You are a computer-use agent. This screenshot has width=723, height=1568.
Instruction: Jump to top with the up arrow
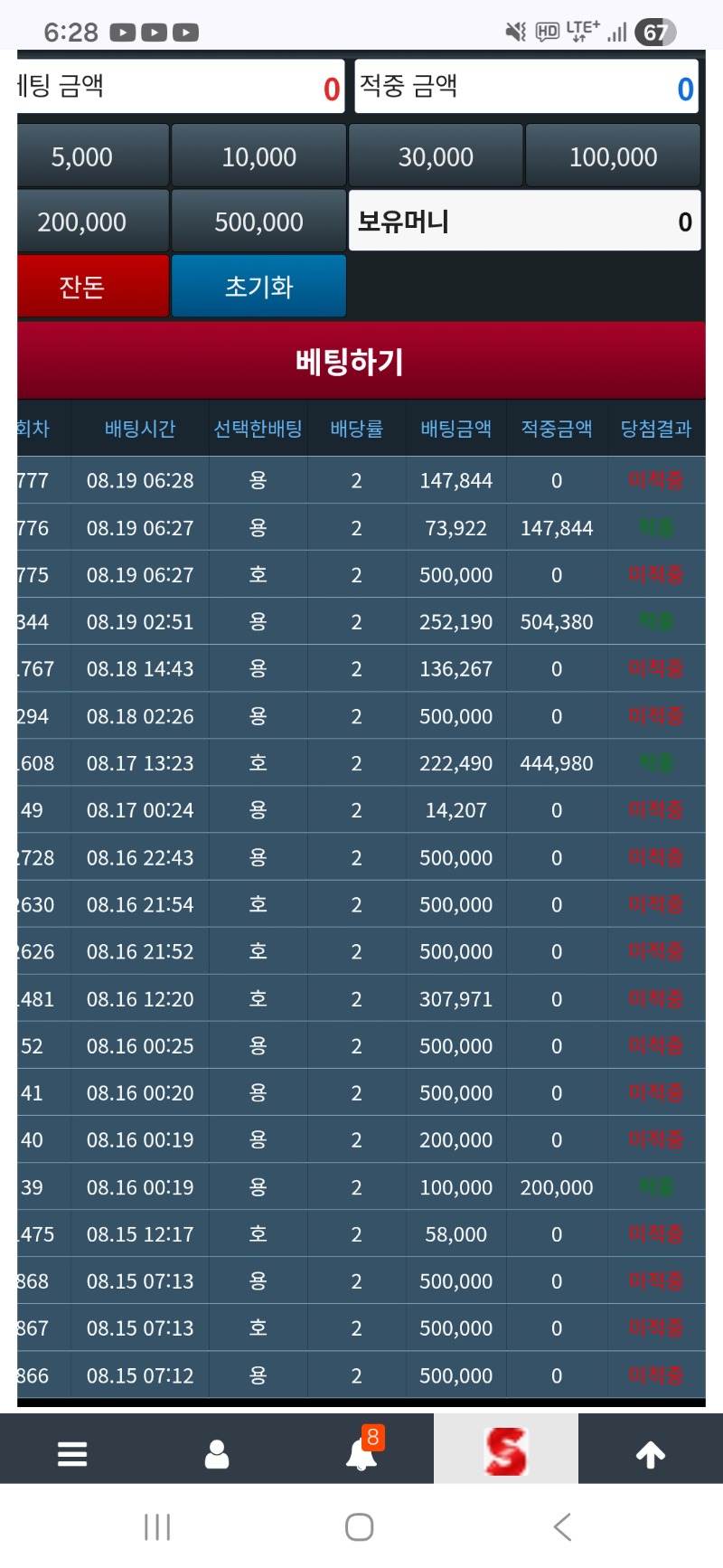(x=651, y=1453)
